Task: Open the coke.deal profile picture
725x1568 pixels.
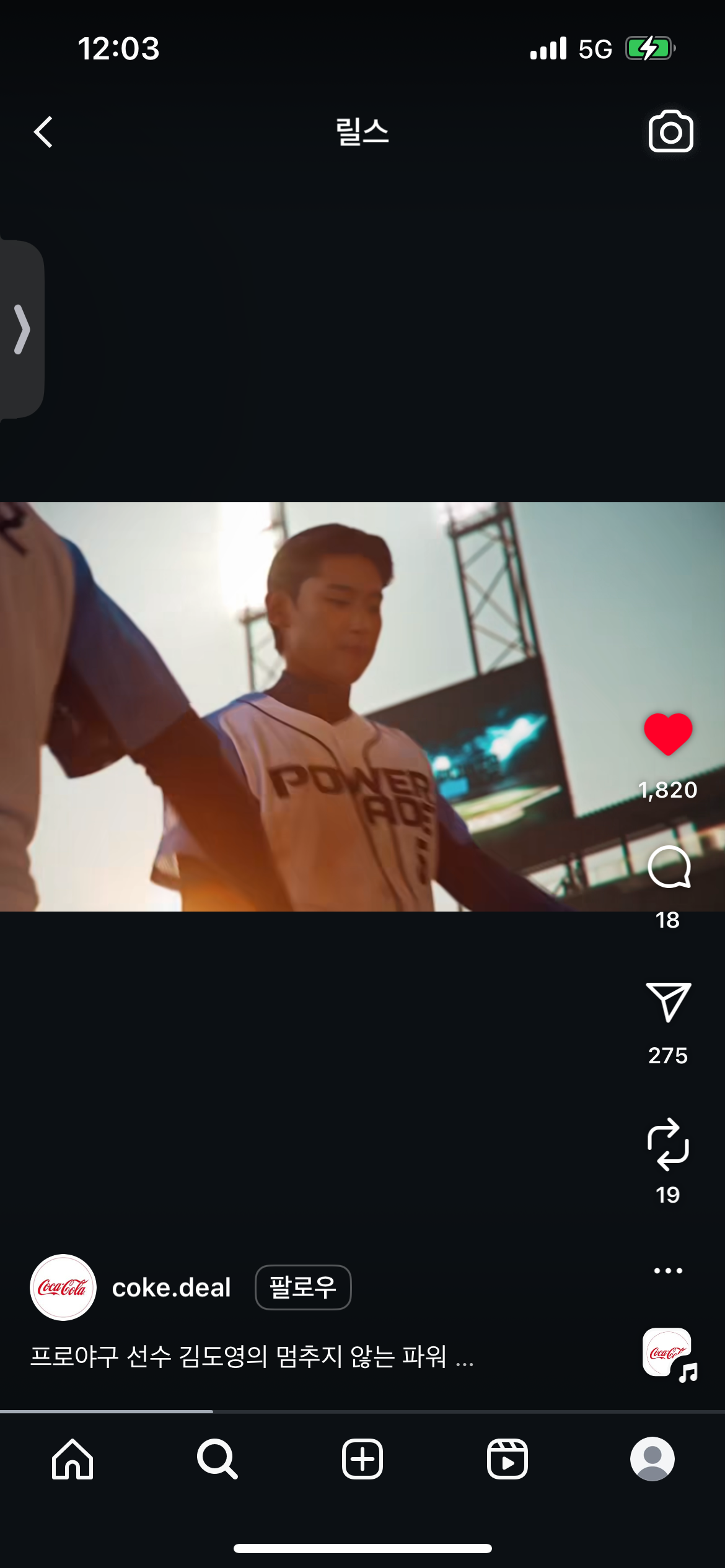Action: (x=63, y=1287)
